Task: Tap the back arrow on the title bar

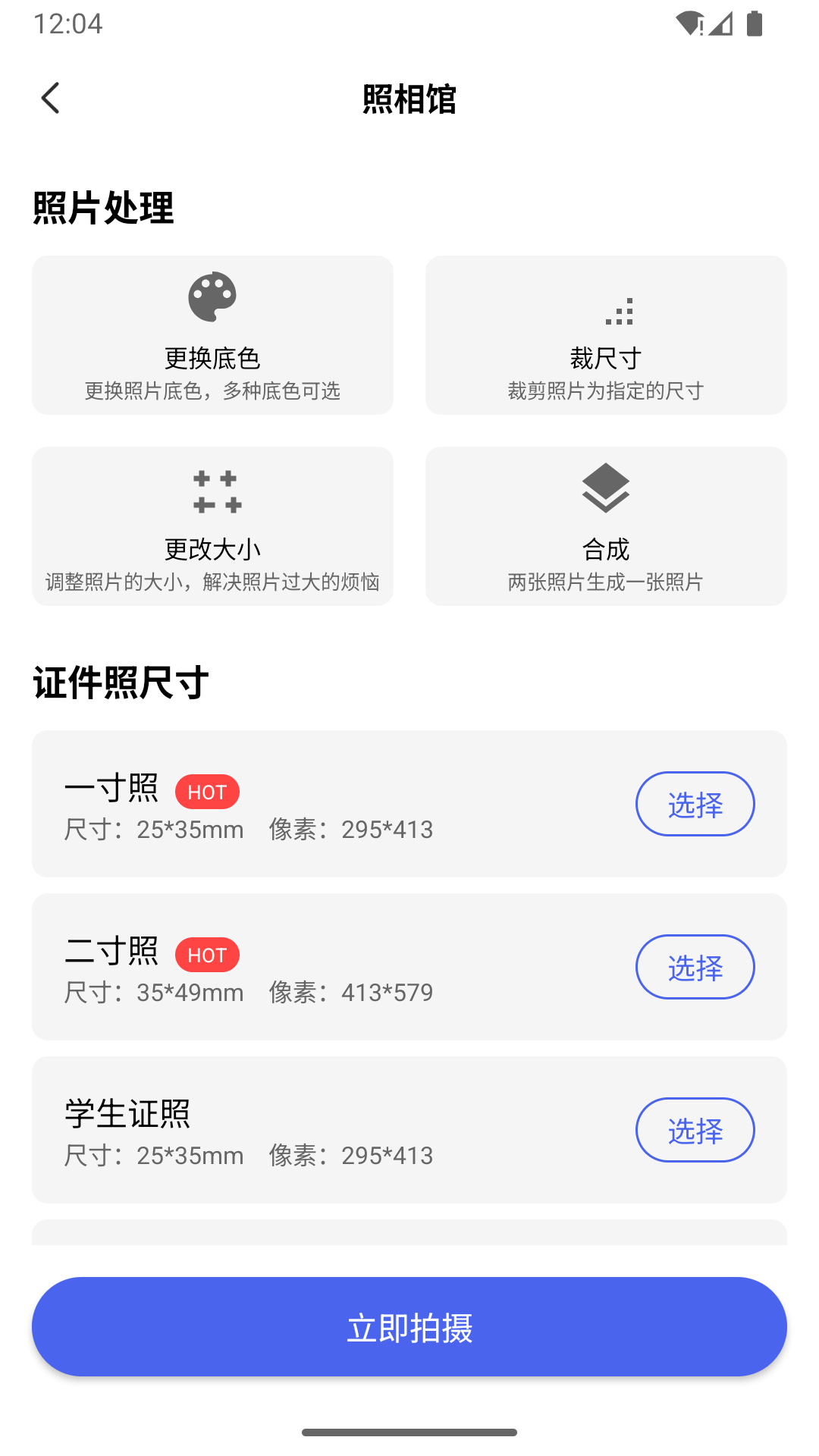Action: [x=50, y=98]
